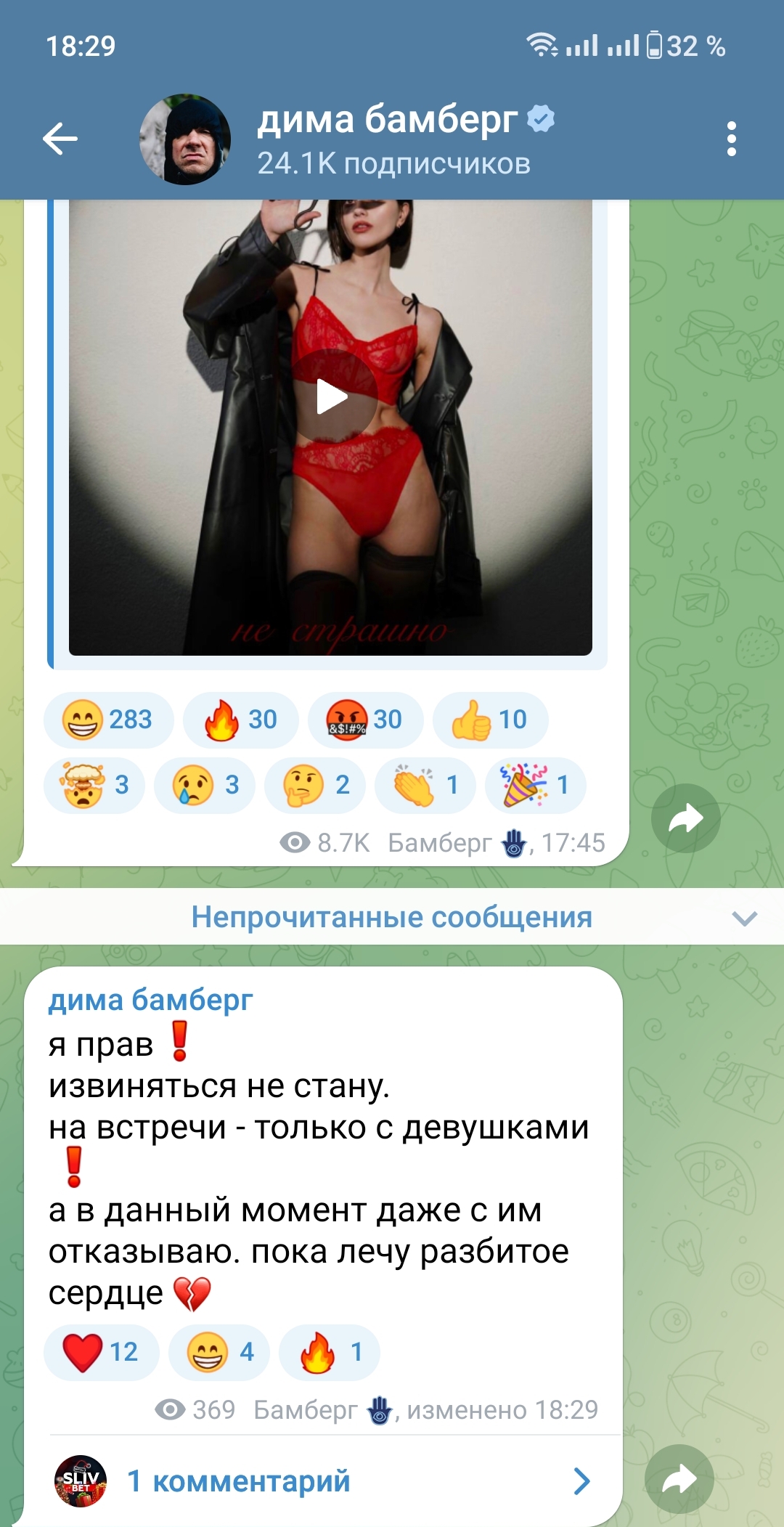784x1527 pixels.
Task: React with red heart showing 12
Action: coord(101,1352)
